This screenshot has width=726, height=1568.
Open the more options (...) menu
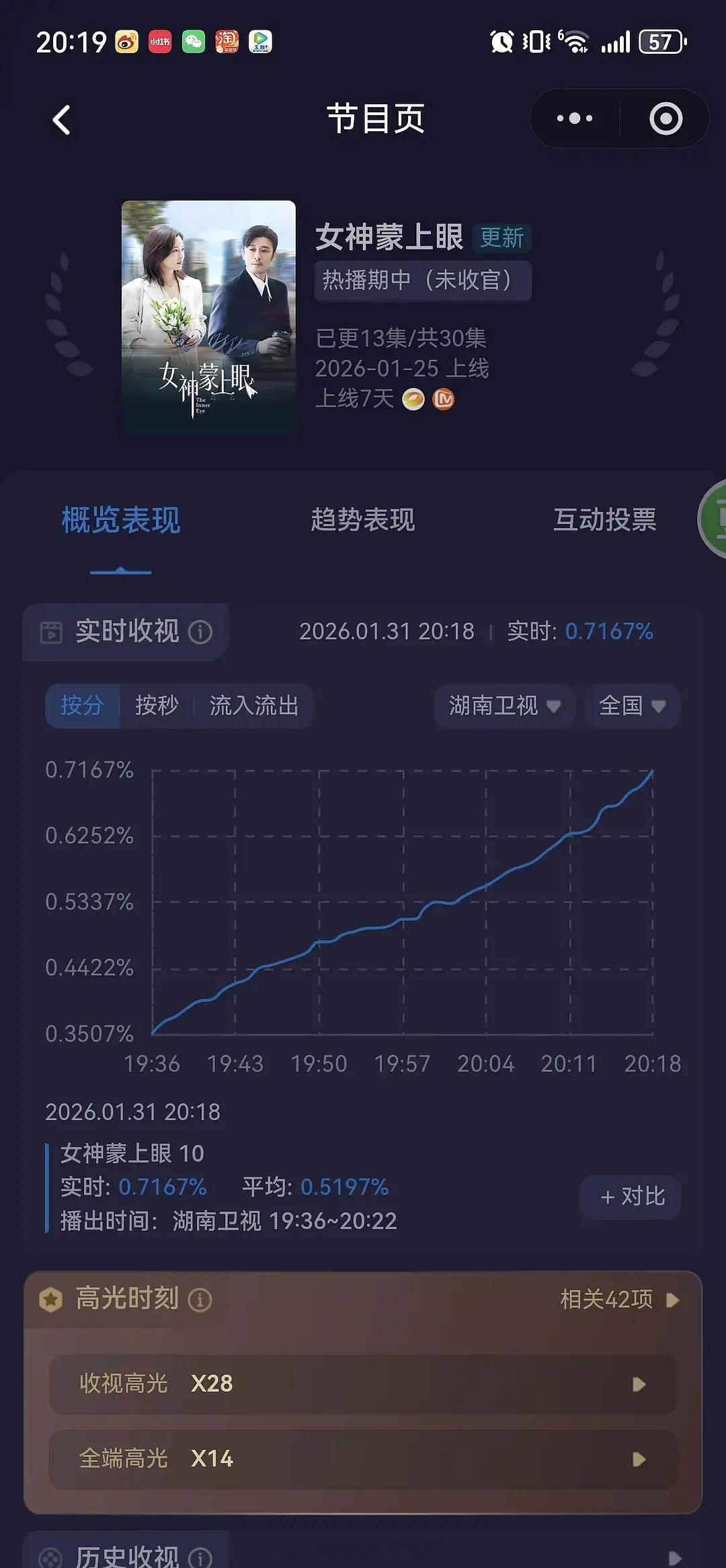tap(573, 119)
